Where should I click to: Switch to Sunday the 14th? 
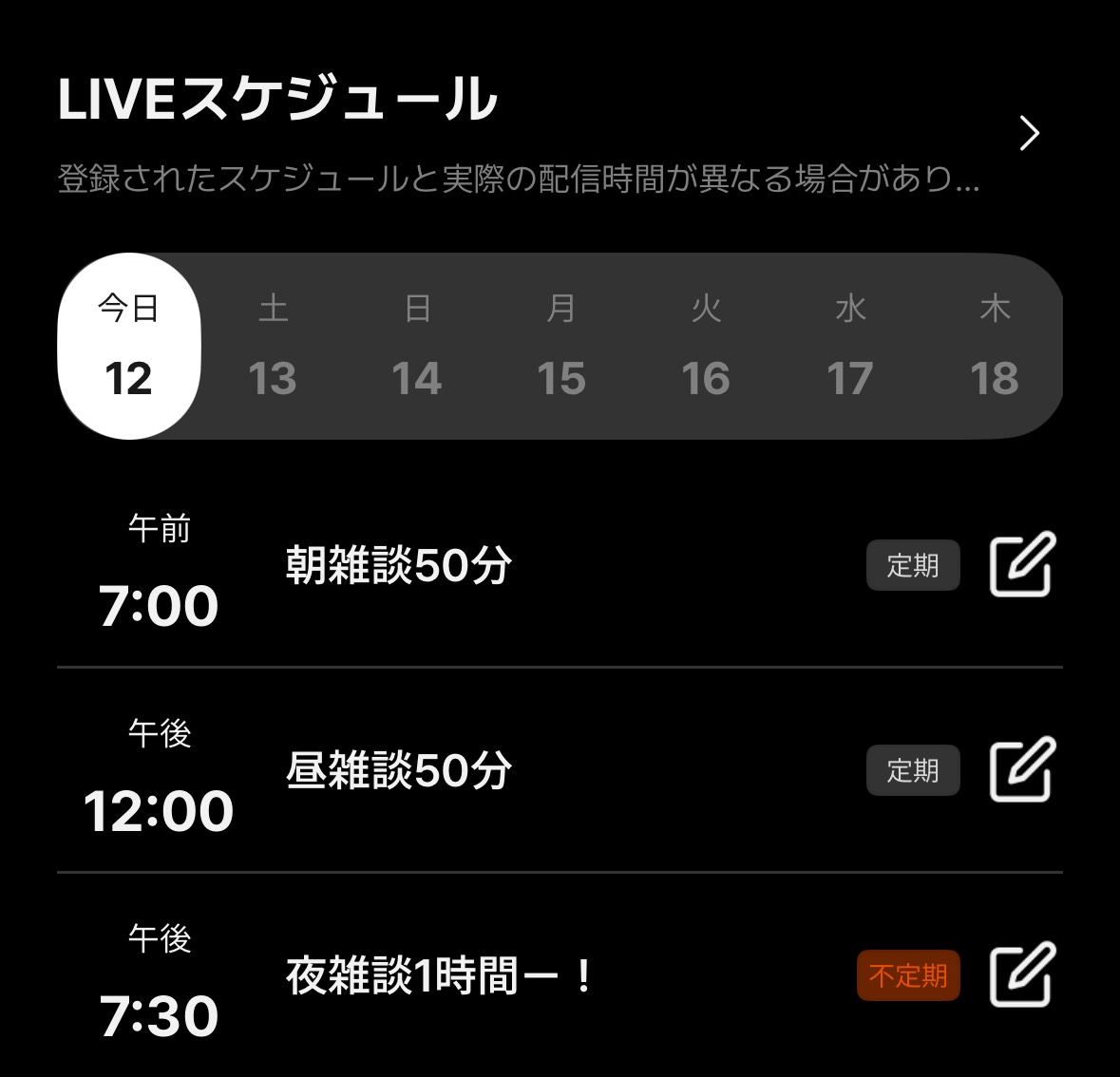(417, 347)
